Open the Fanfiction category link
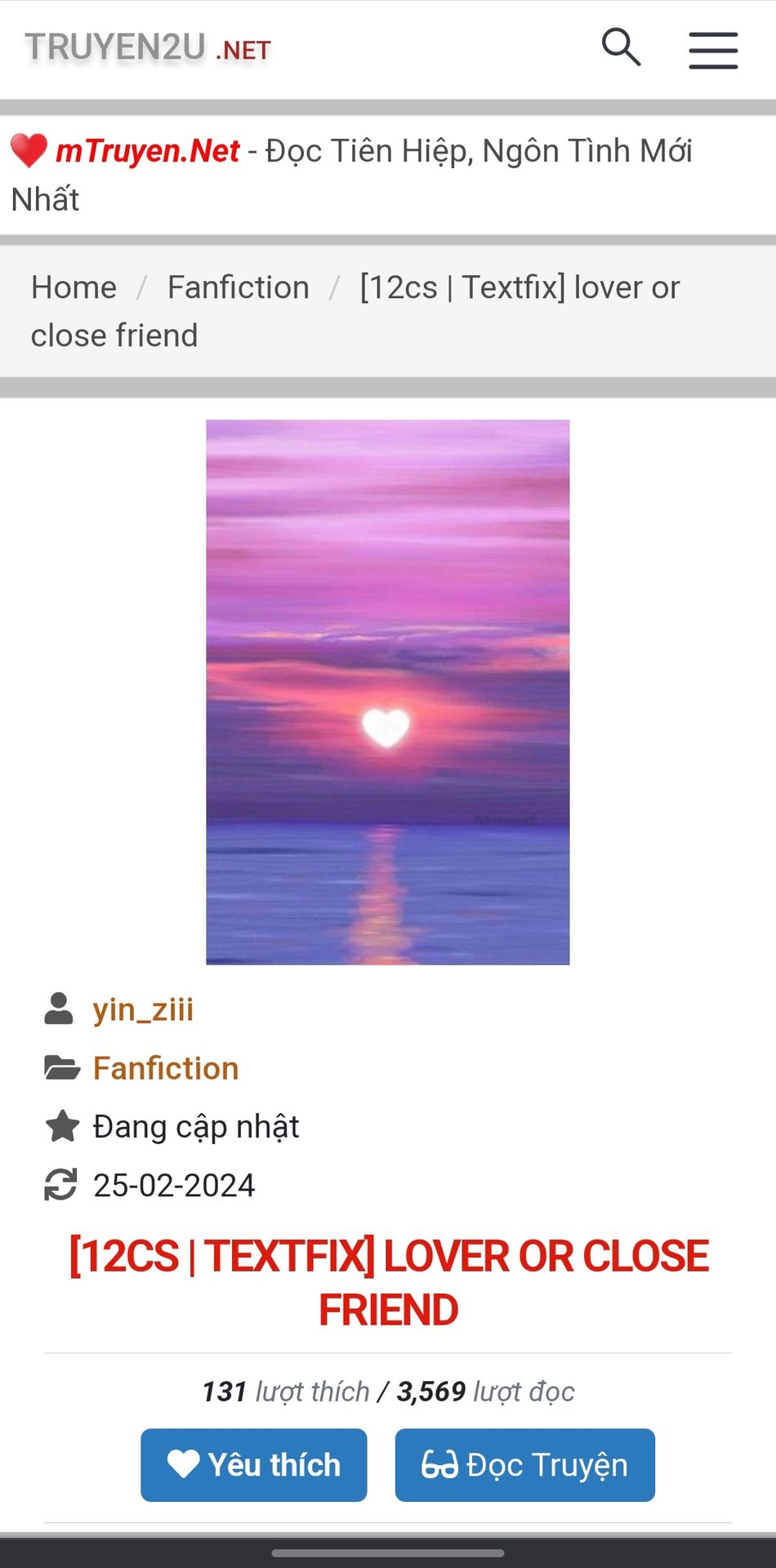The image size is (776, 1568). coord(166,1068)
